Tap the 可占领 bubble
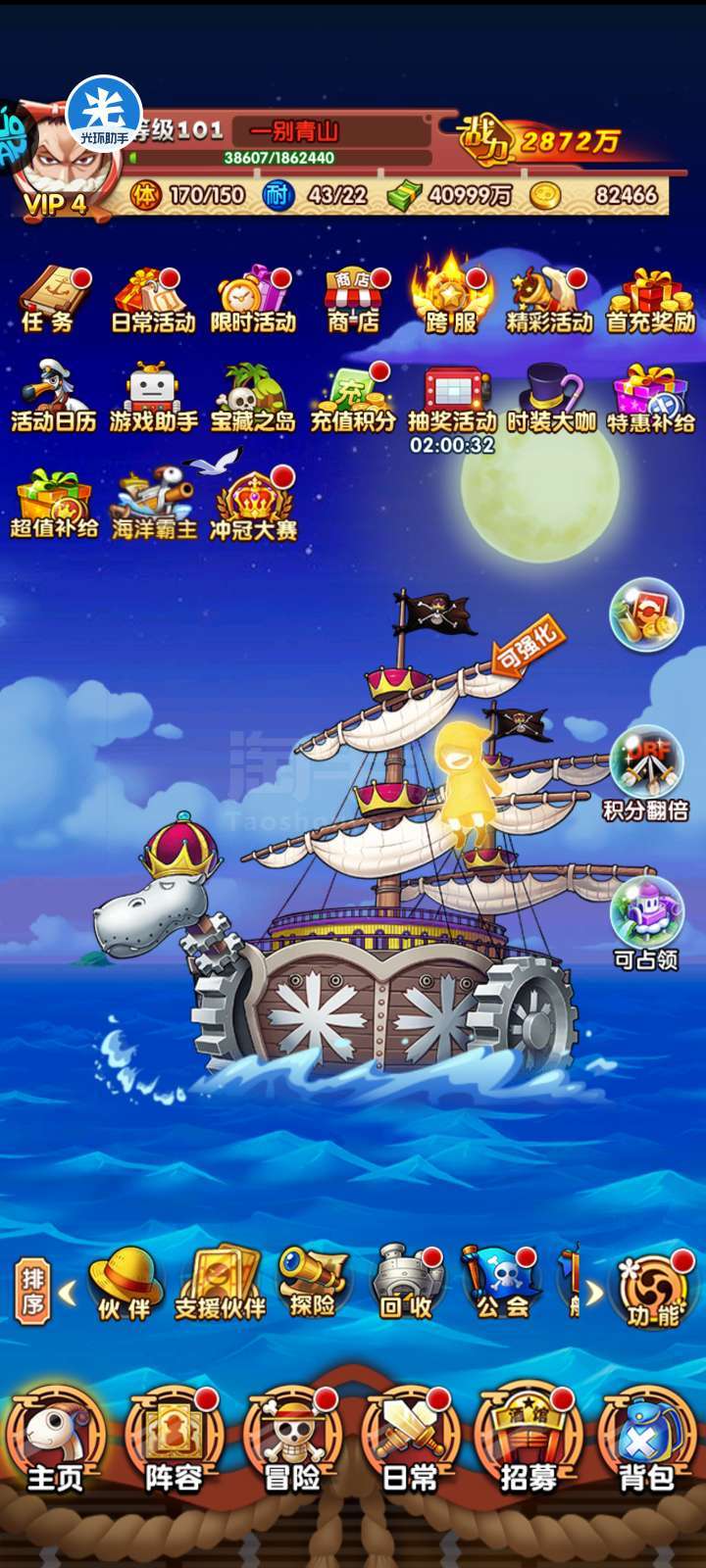This screenshot has height=1568, width=706. click(646, 923)
